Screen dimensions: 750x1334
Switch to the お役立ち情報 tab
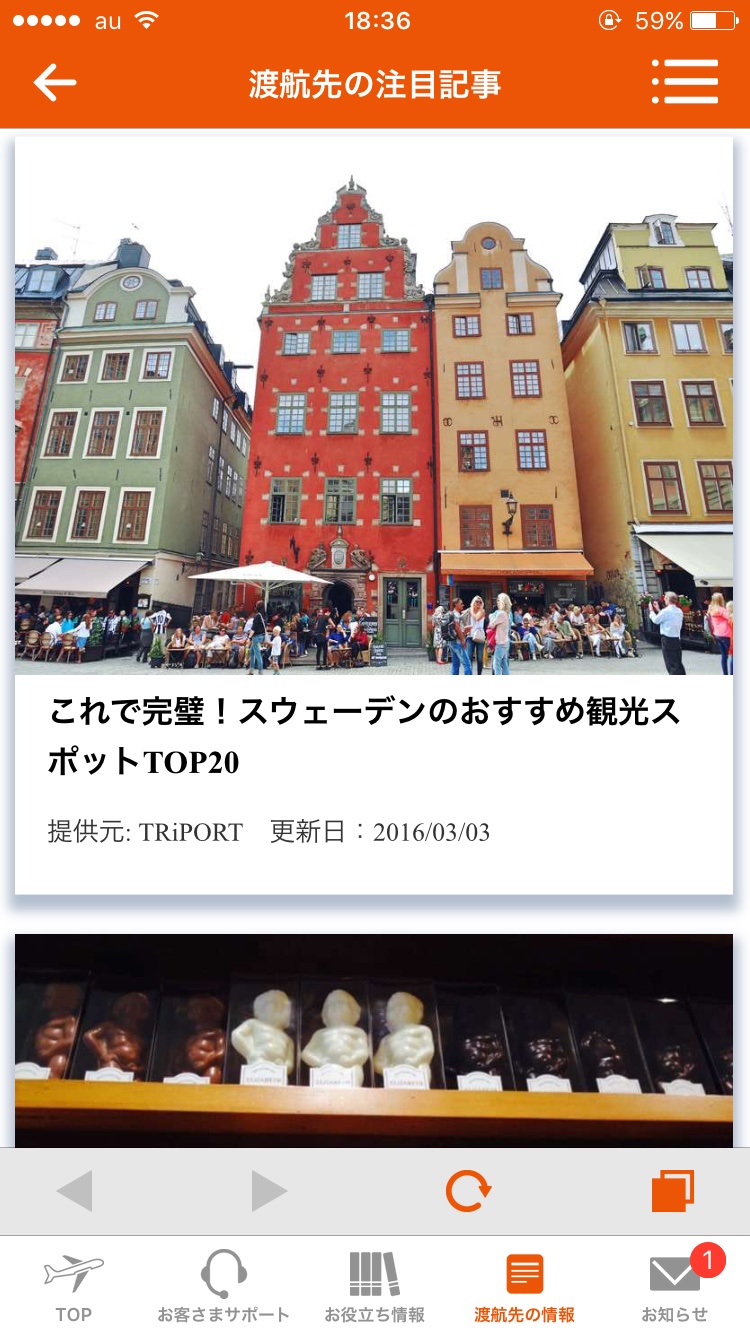pos(374,1286)
